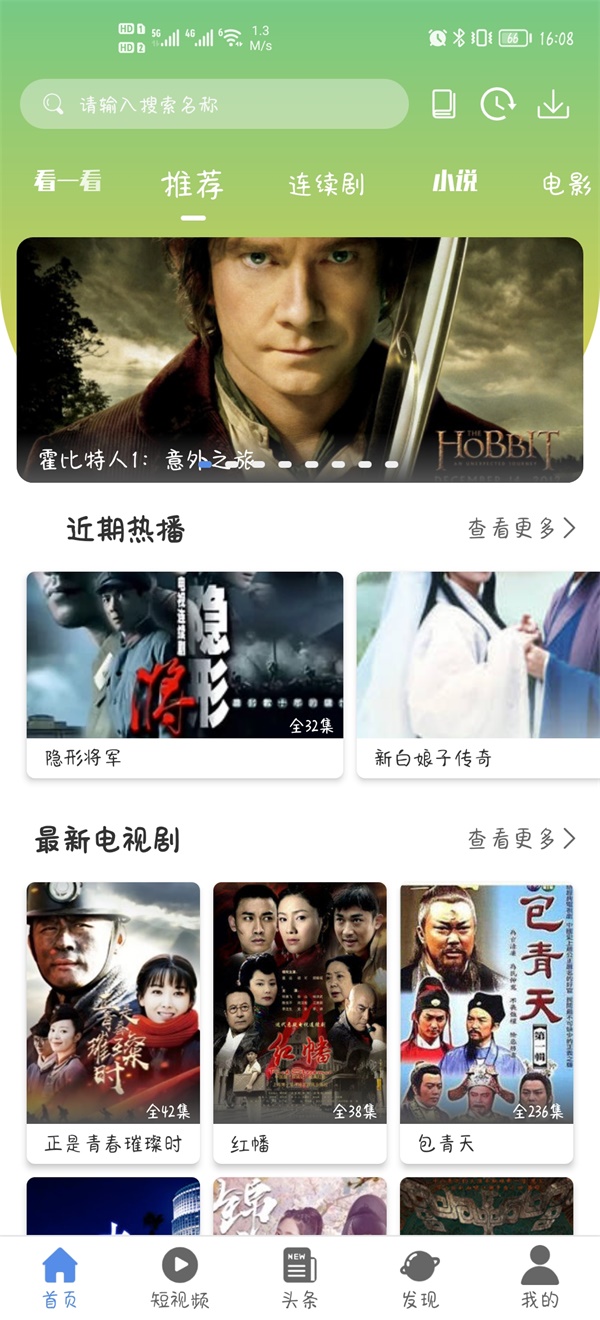Open the 隐形将军 series card

click(x=185, y=673)
